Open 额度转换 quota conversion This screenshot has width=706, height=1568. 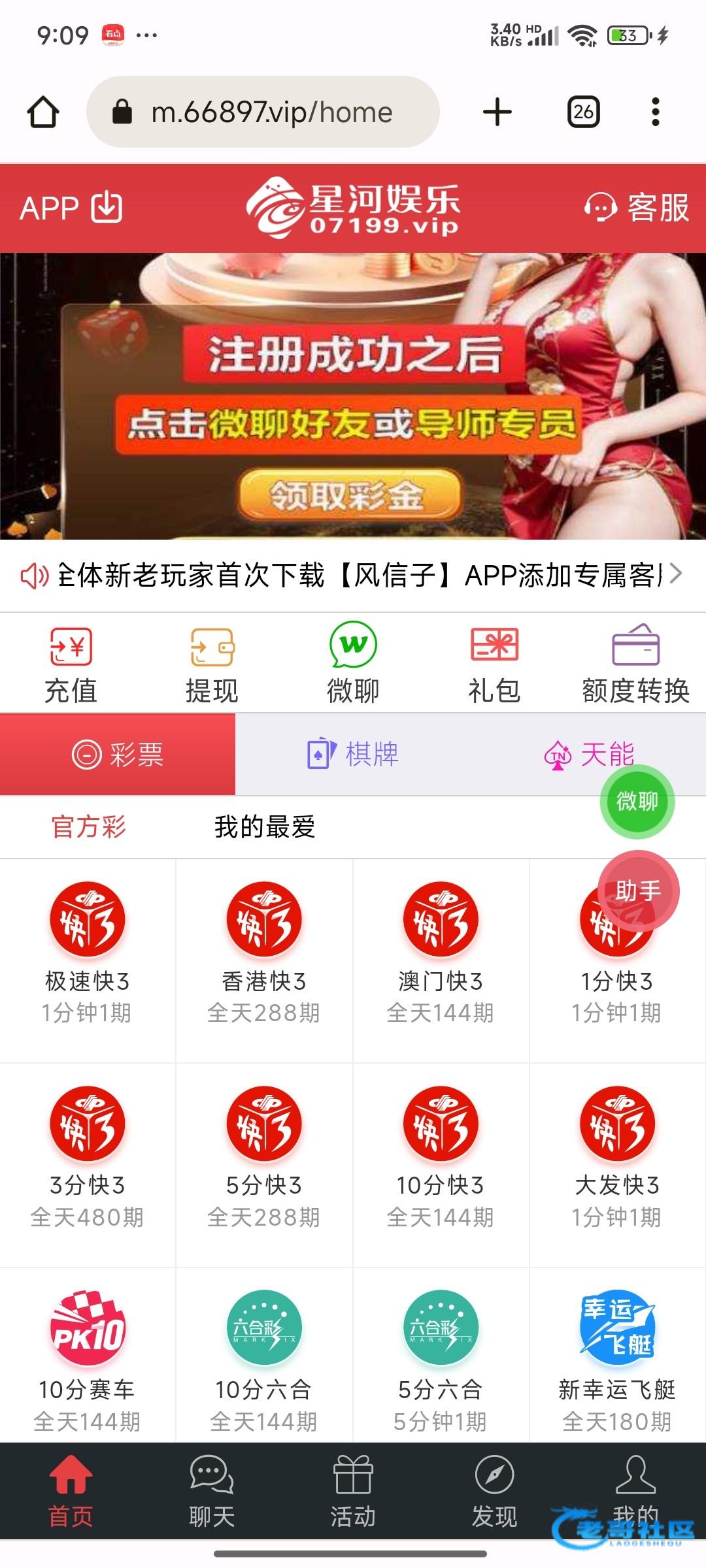(635, 664)
